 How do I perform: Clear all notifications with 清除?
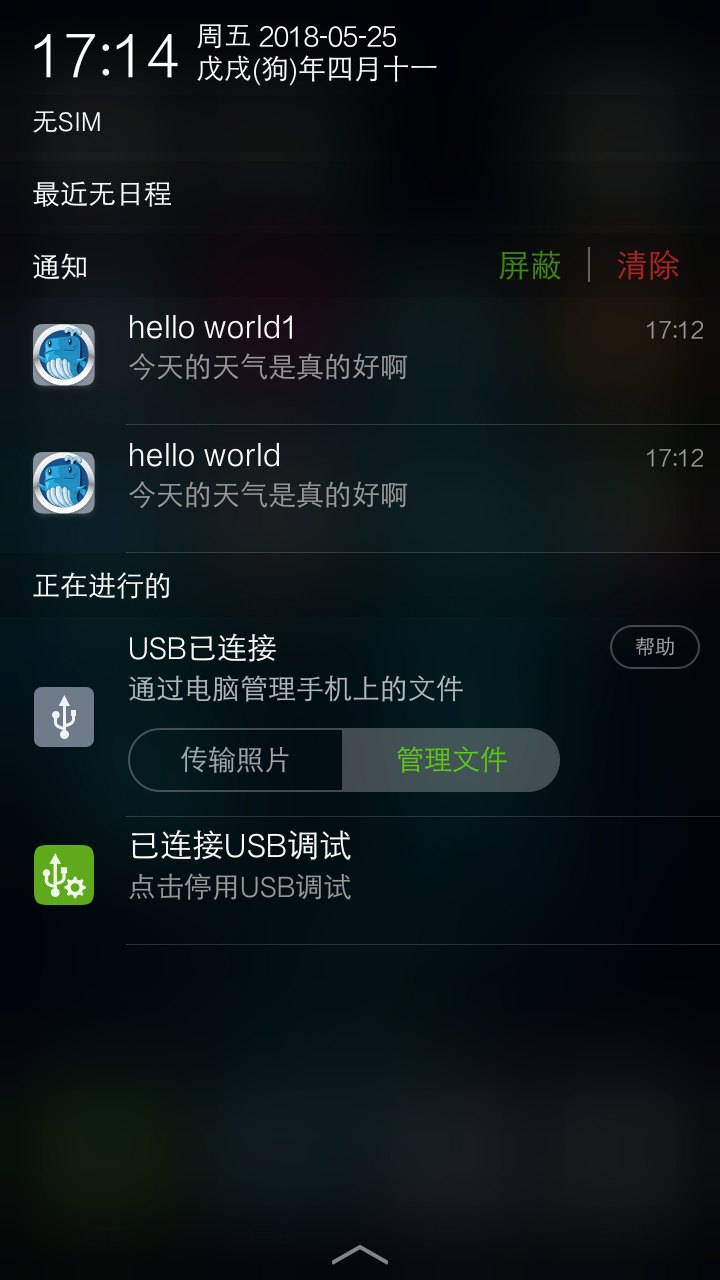click(648, 266)
